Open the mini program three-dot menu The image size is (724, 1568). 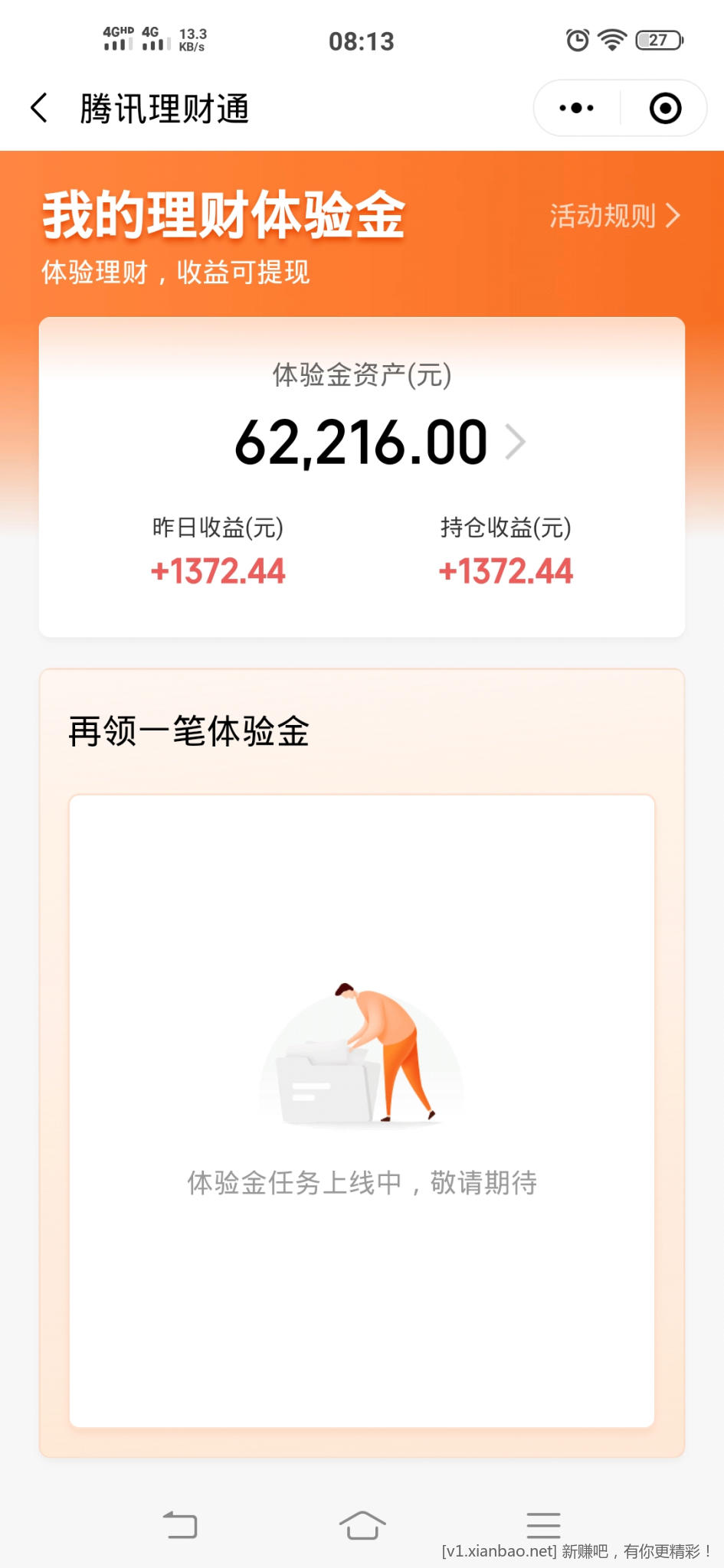[576, 108]
